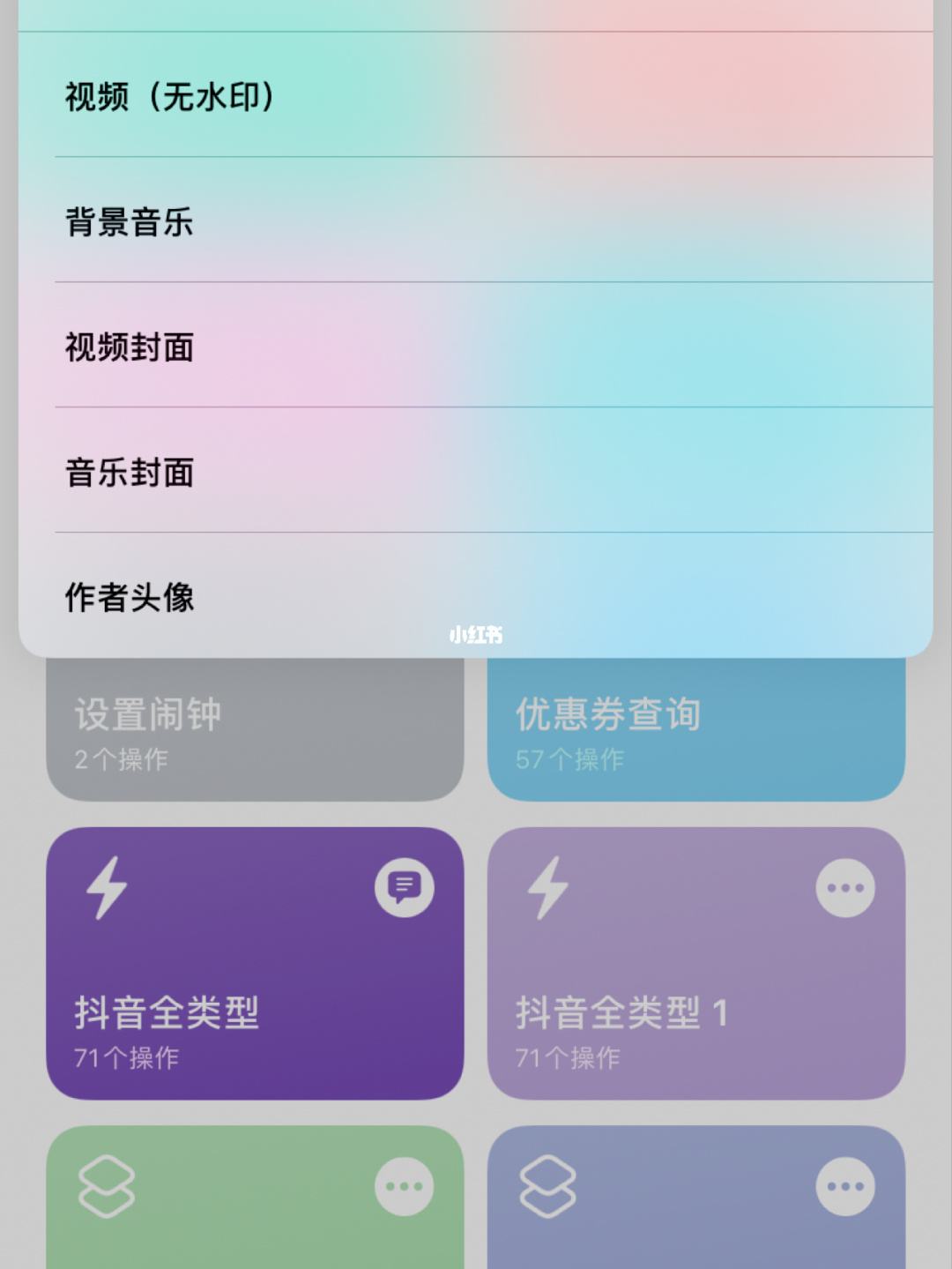This screenshot has height=1269, width=952.
Task: Open ellipsis options on the blue bottom card
Action: point(846,1188)
